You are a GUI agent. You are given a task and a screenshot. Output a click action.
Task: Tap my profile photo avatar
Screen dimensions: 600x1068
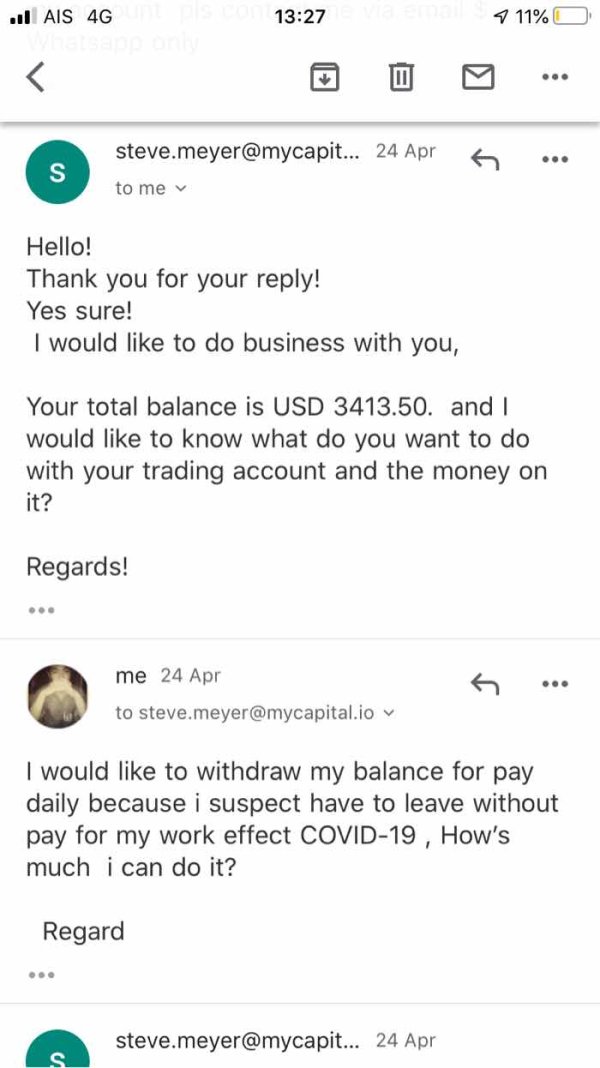pos(57,696)
